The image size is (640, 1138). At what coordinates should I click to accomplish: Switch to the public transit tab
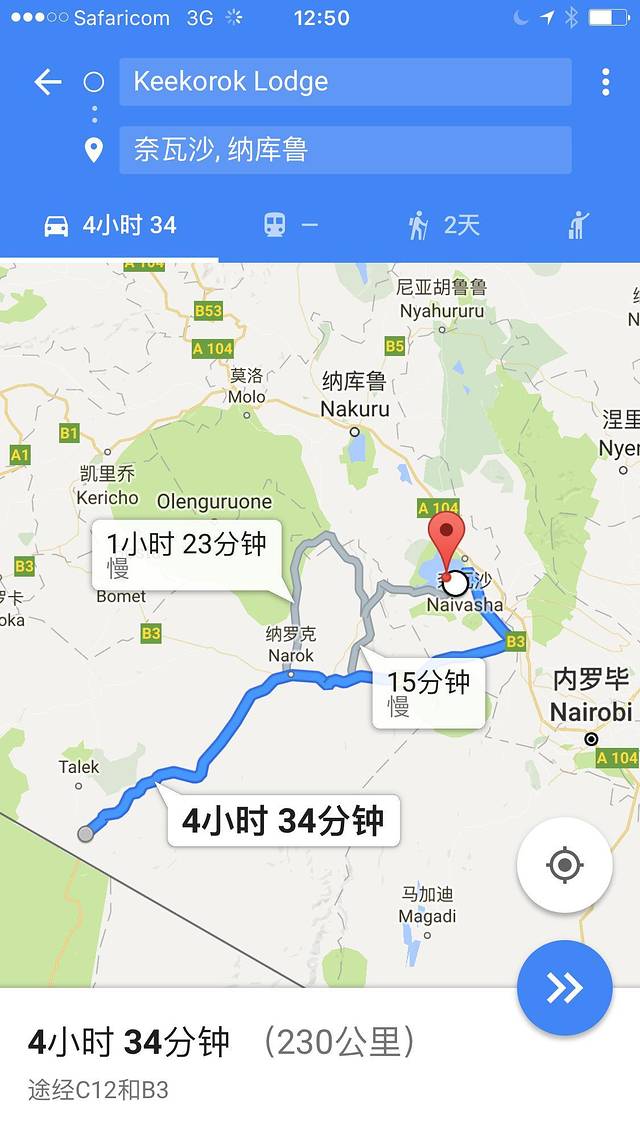(290, 225)
